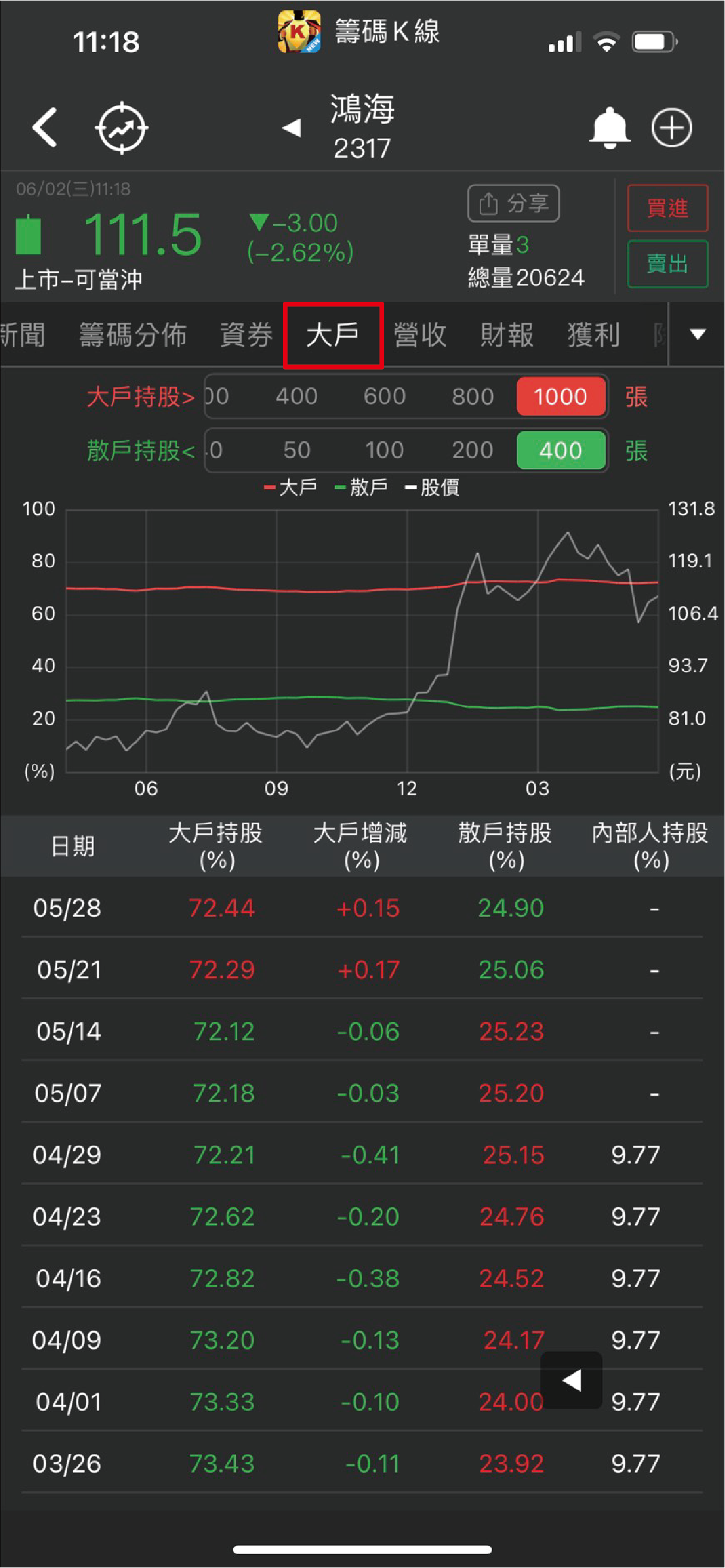Viewport: 725px width, 1568px height.
Task: Set 大戶持股 threshold to 800
Action: (472, 397)
